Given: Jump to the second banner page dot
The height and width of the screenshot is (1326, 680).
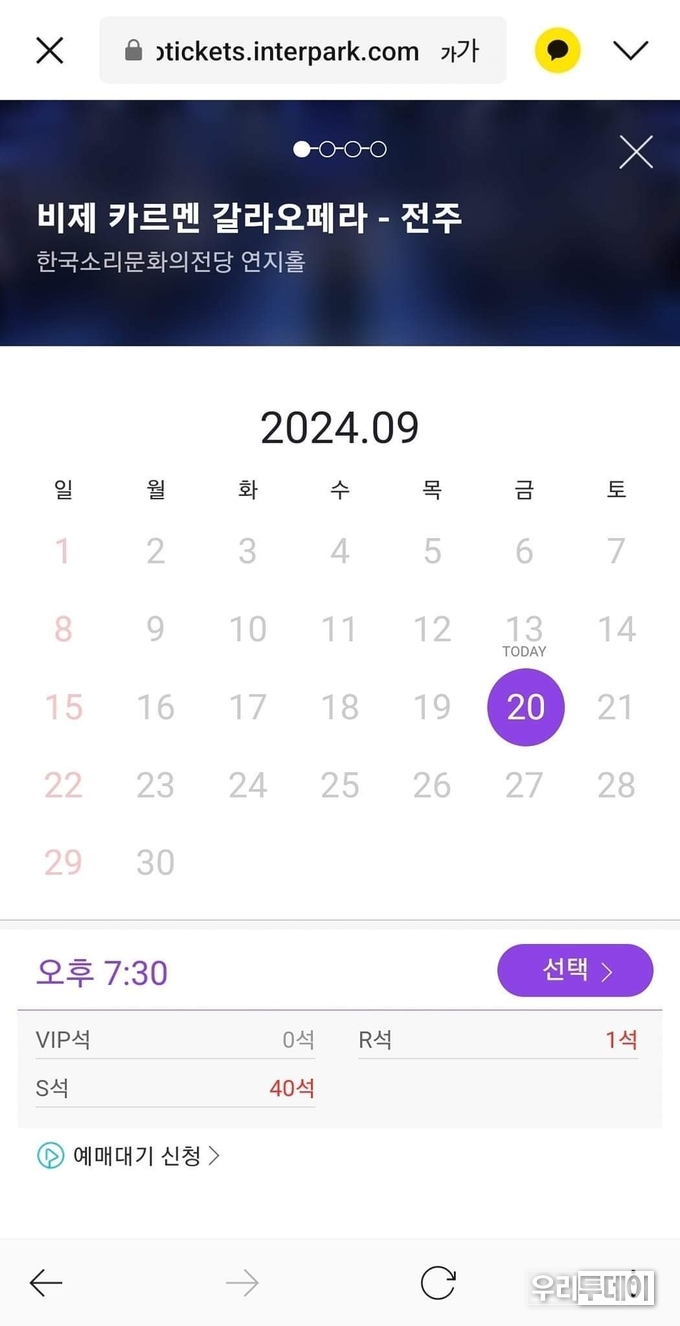Looking at the screenshot, I should [x=327, y=149].
